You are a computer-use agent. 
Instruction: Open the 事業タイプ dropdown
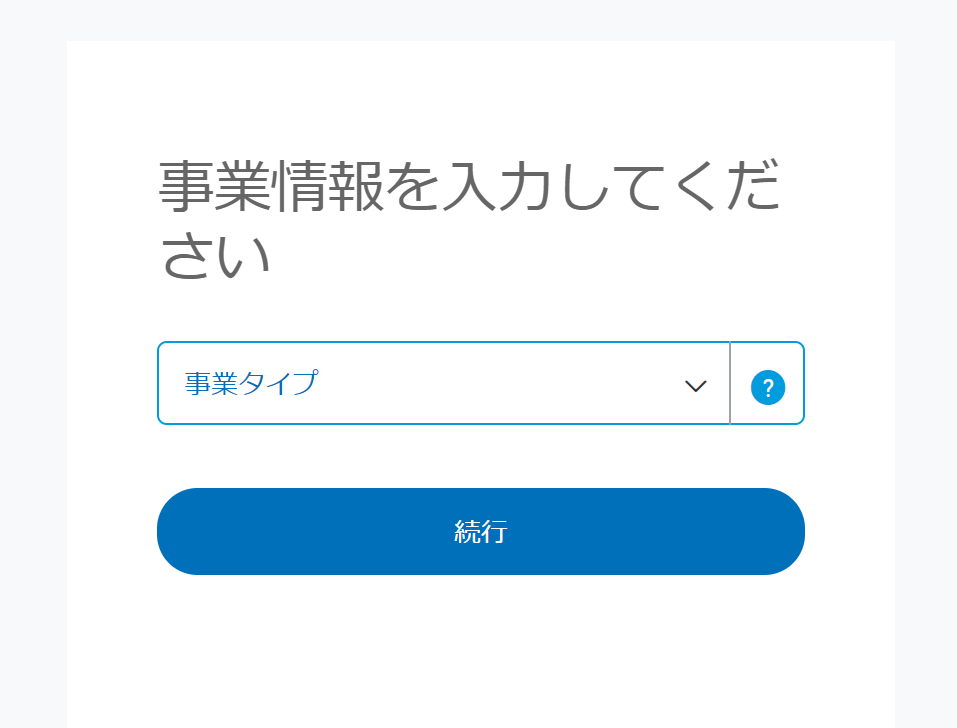click(x=444, y=384)
